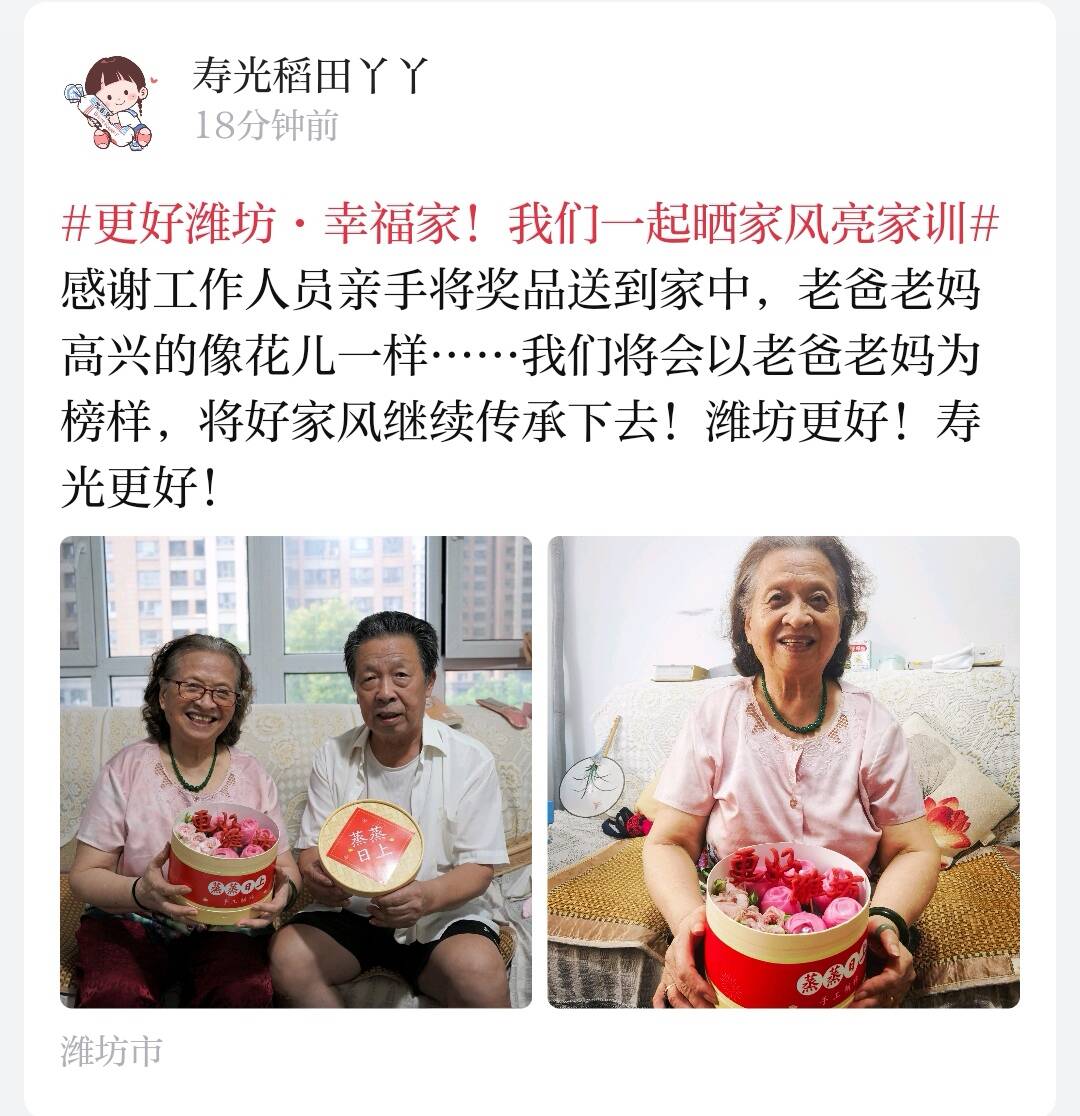Open the username 寿光稻田丫丫
Image resolution: width=1080 pixels, height=1116 pixels.
click(x=310, y=77)
